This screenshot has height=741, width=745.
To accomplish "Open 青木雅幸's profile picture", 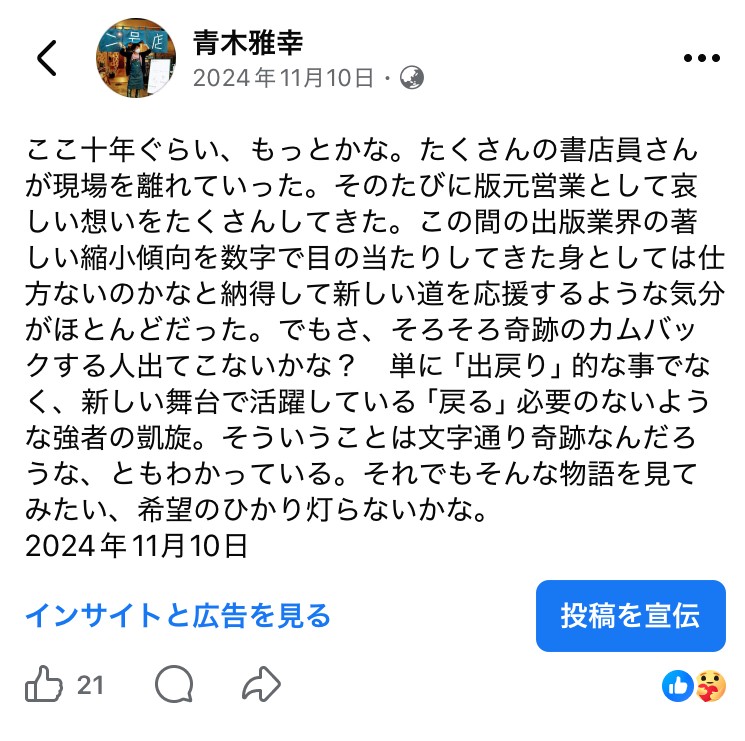I will [136, 58].
